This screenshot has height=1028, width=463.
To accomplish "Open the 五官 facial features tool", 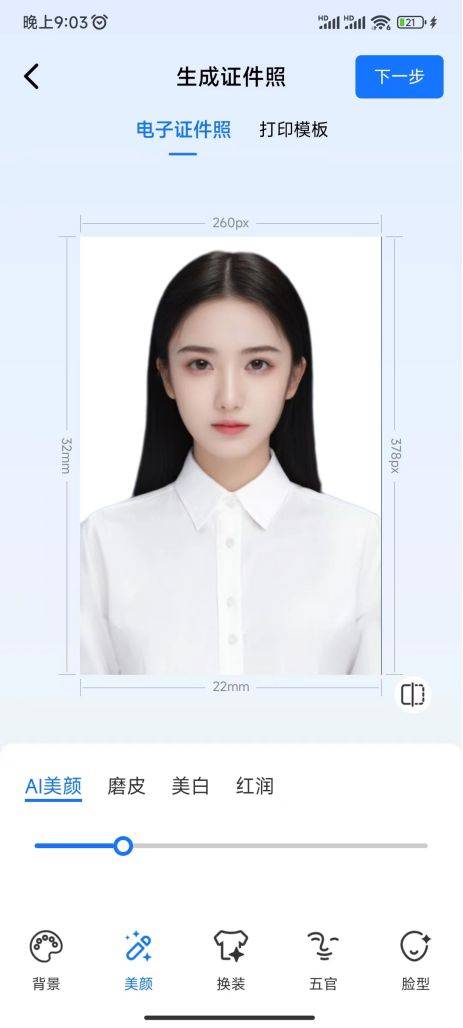I will pyautogui.click(x=323, y=960).
